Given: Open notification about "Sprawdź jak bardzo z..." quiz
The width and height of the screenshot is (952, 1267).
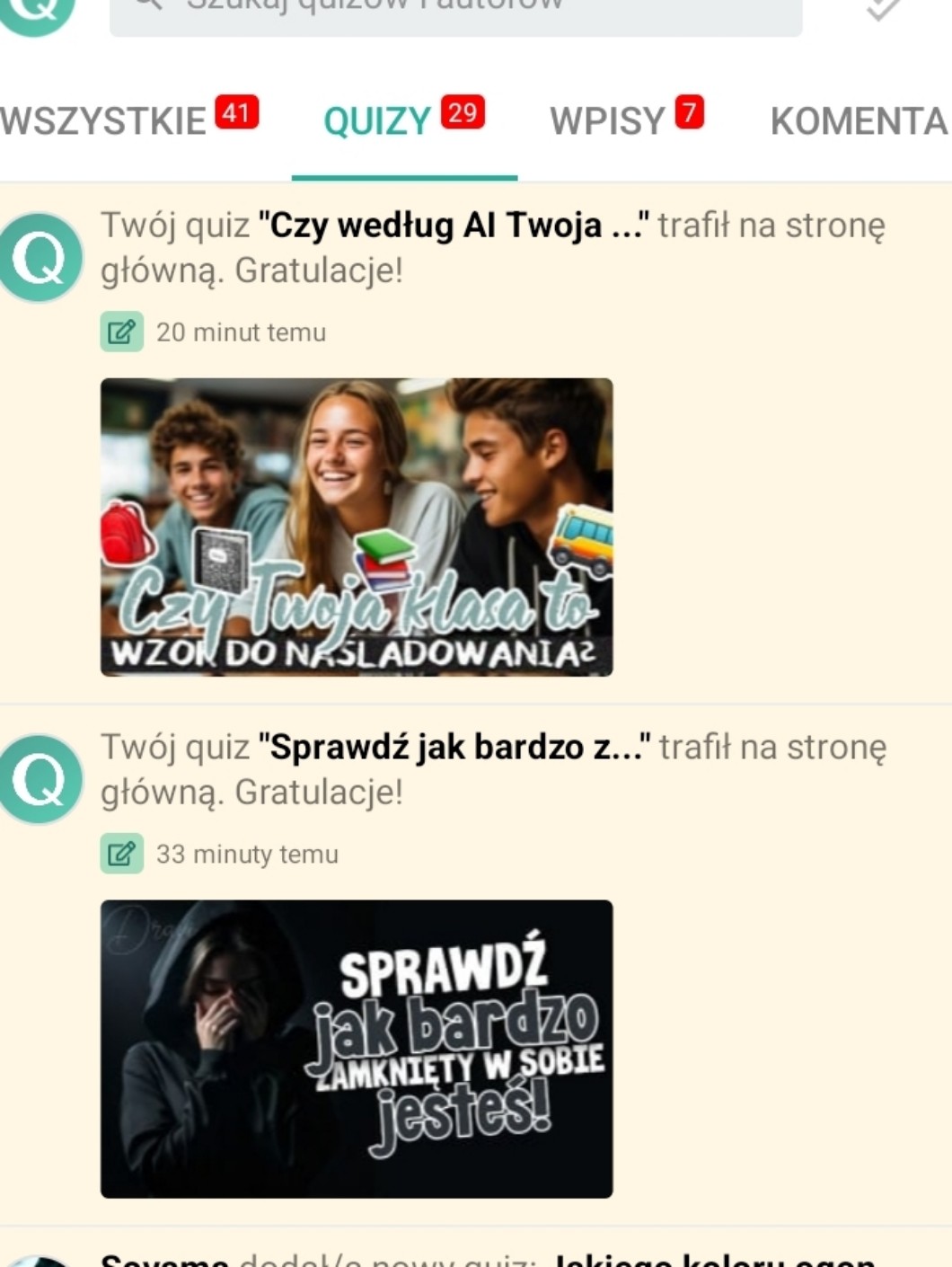Looking at the screenshot, I should pyautogui.click(x=492, y=768).
